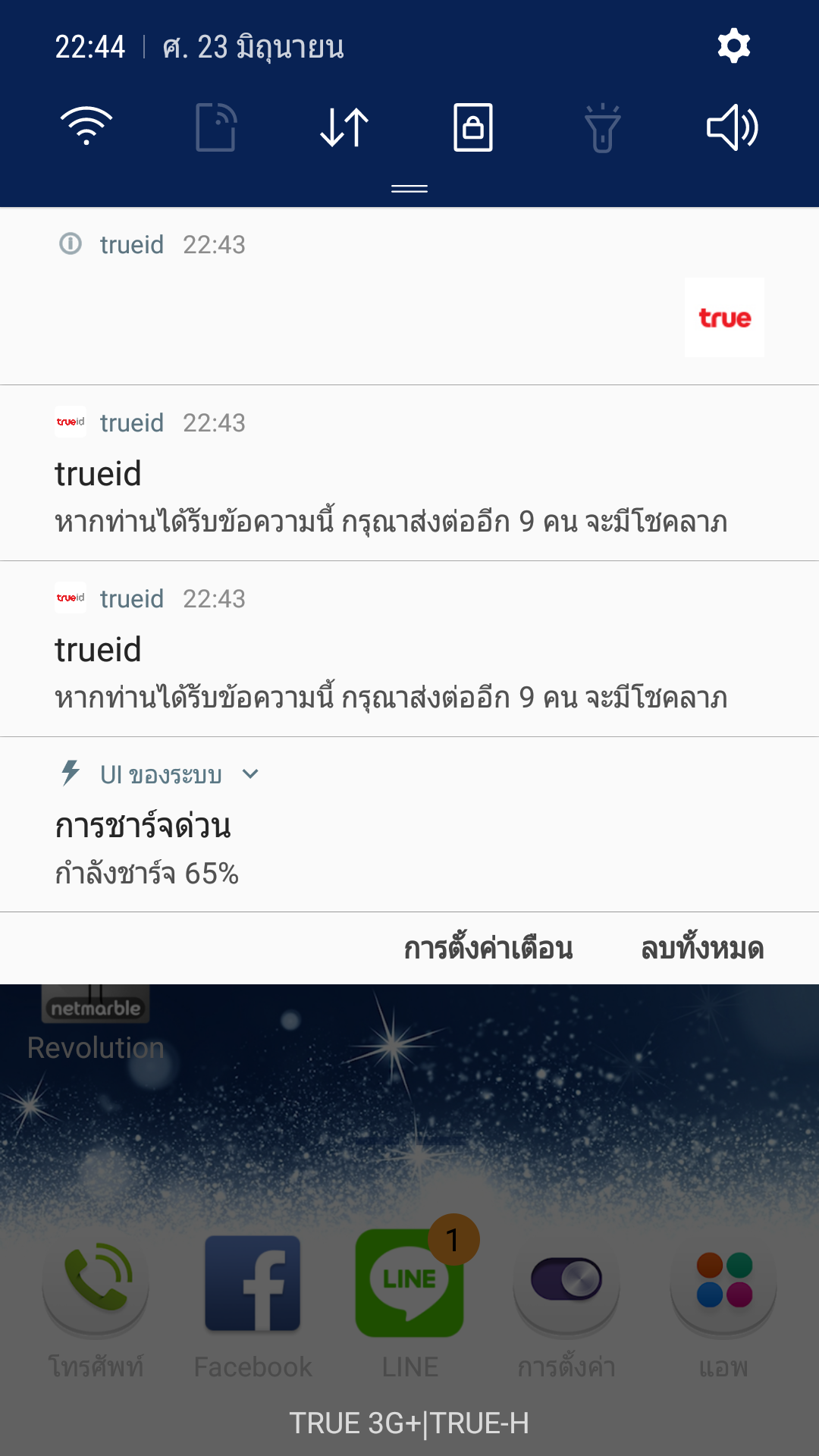This screenshot has width=819, height=1456.
Task: Toggle sound mode speaker icon
Action: pyautogui.click(x=732, y=127)
